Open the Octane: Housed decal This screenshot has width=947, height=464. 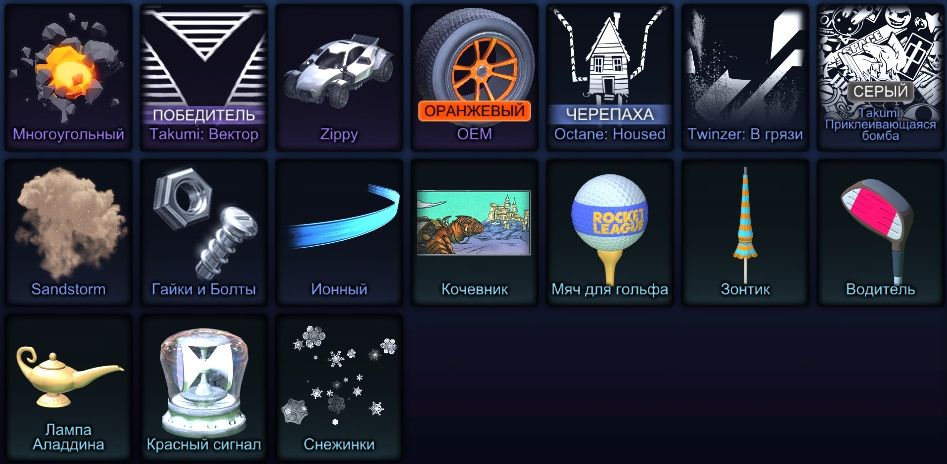[x=610, y=77]
